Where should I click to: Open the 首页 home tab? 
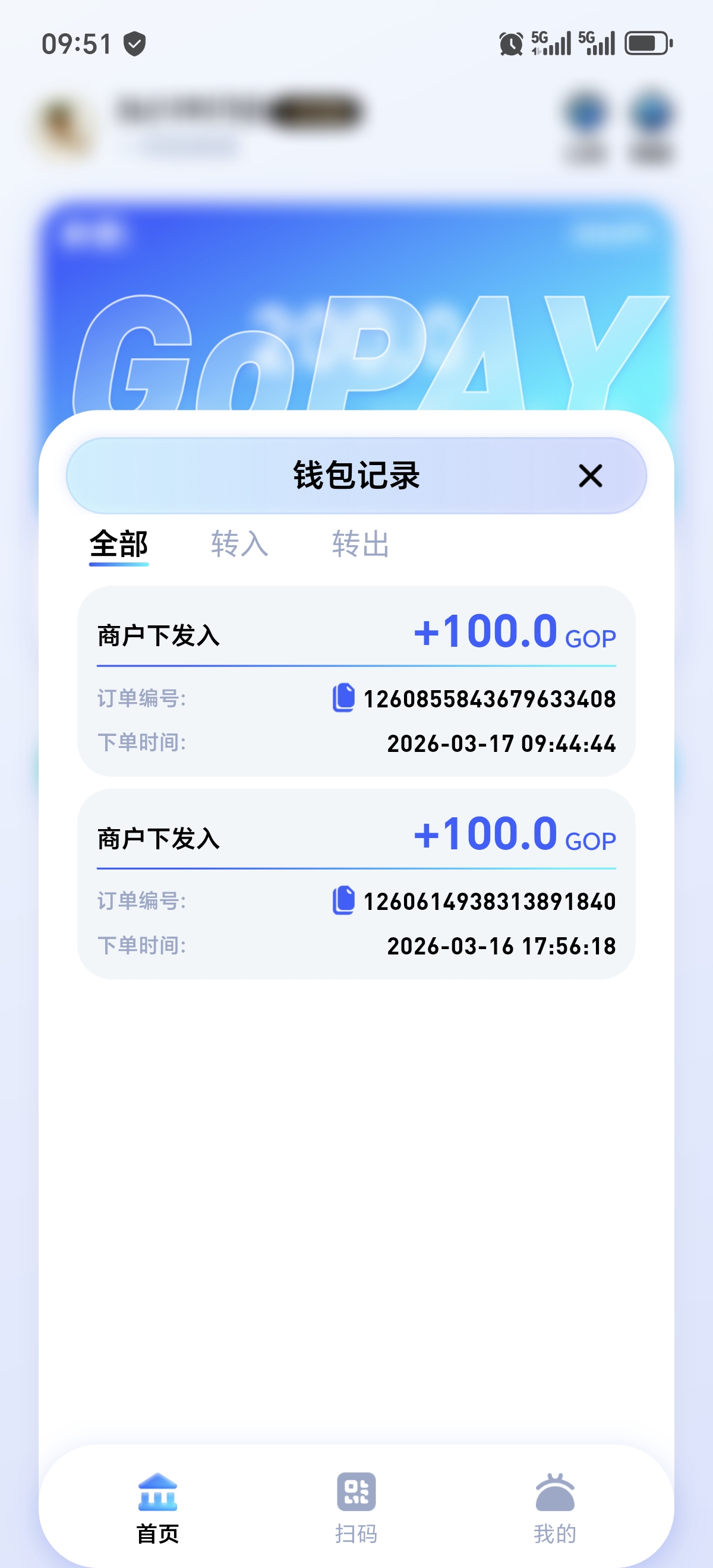pos(157,1507)
